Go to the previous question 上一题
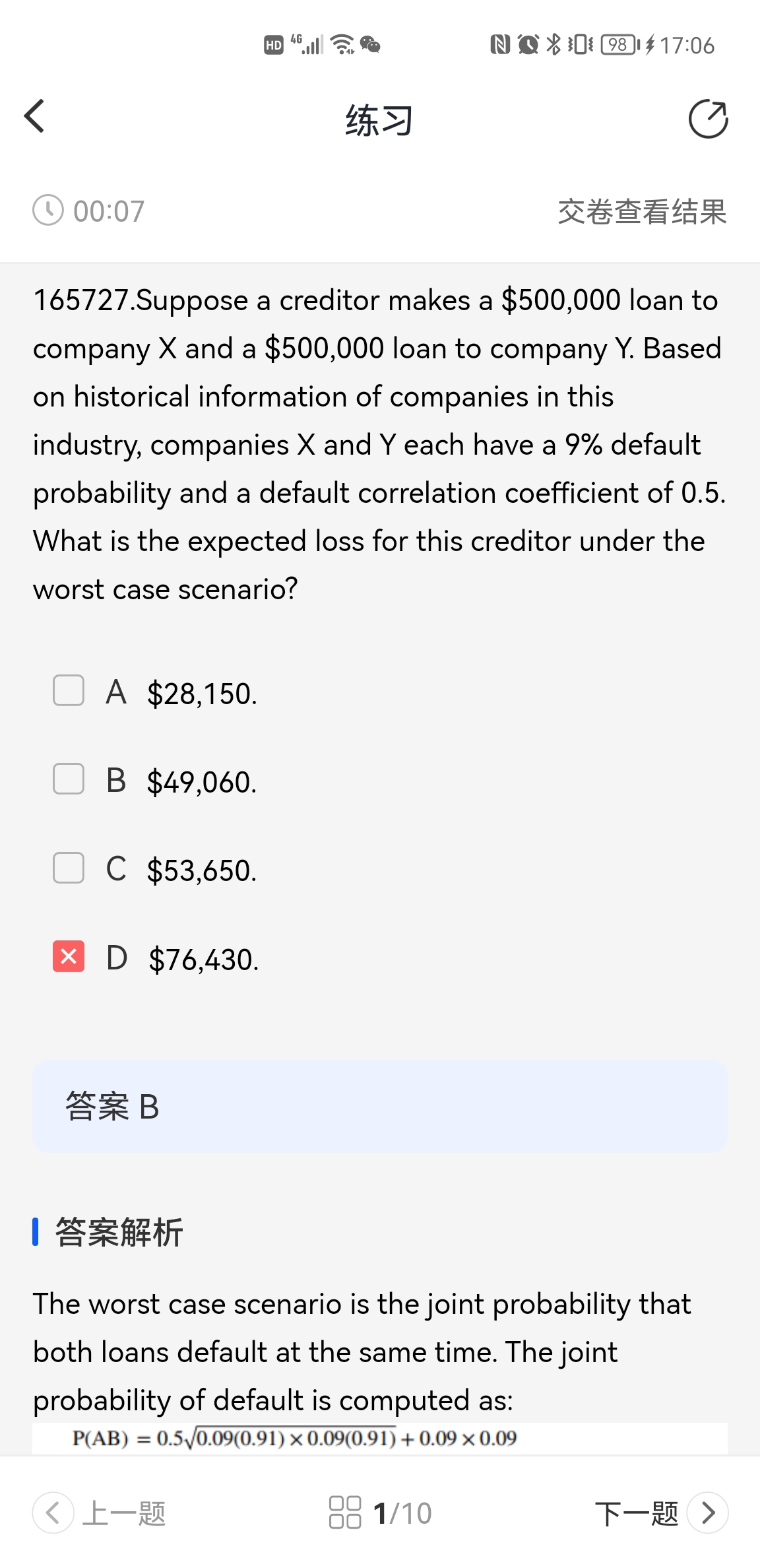The height and width of the screenshot is (1568, 760). pos(100,1513)
